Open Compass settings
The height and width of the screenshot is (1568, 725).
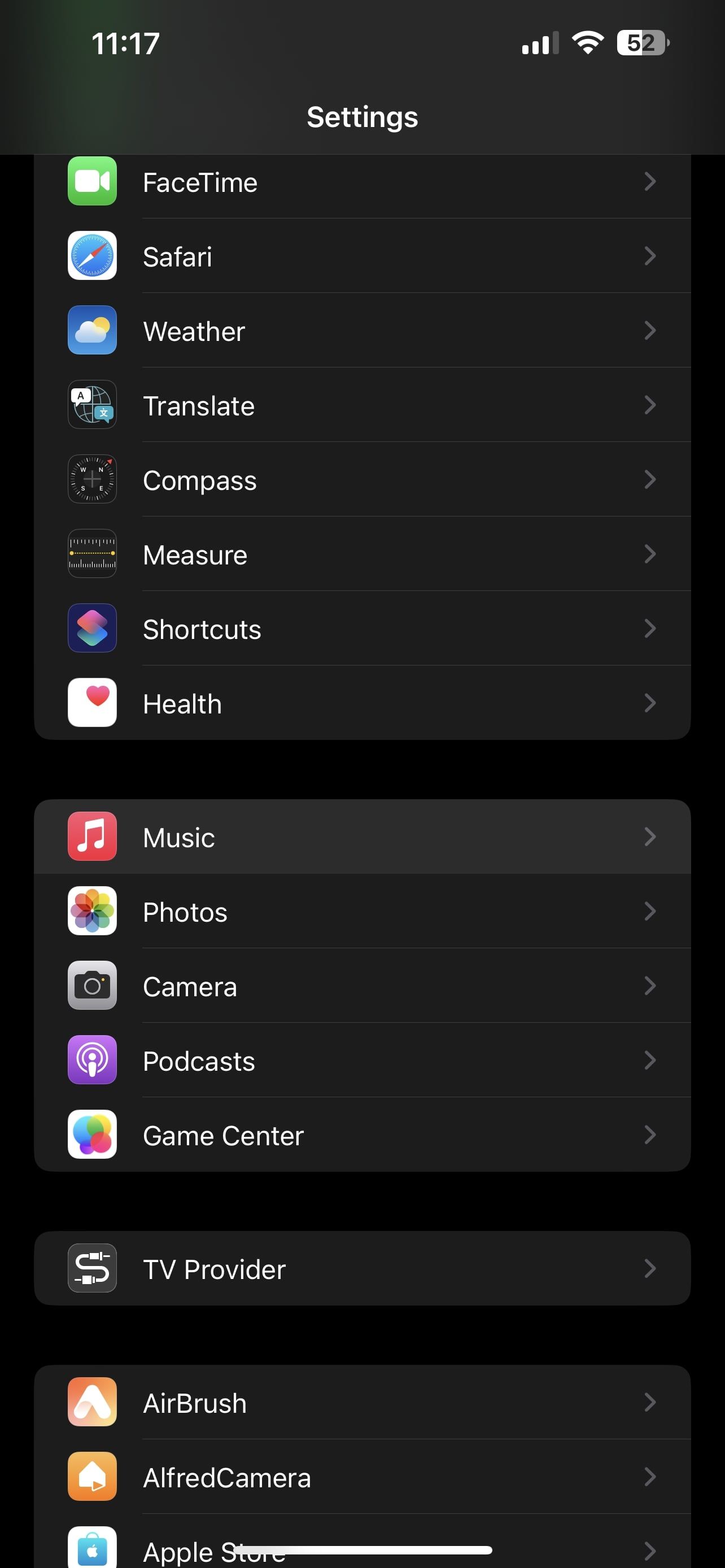[362, 479]
